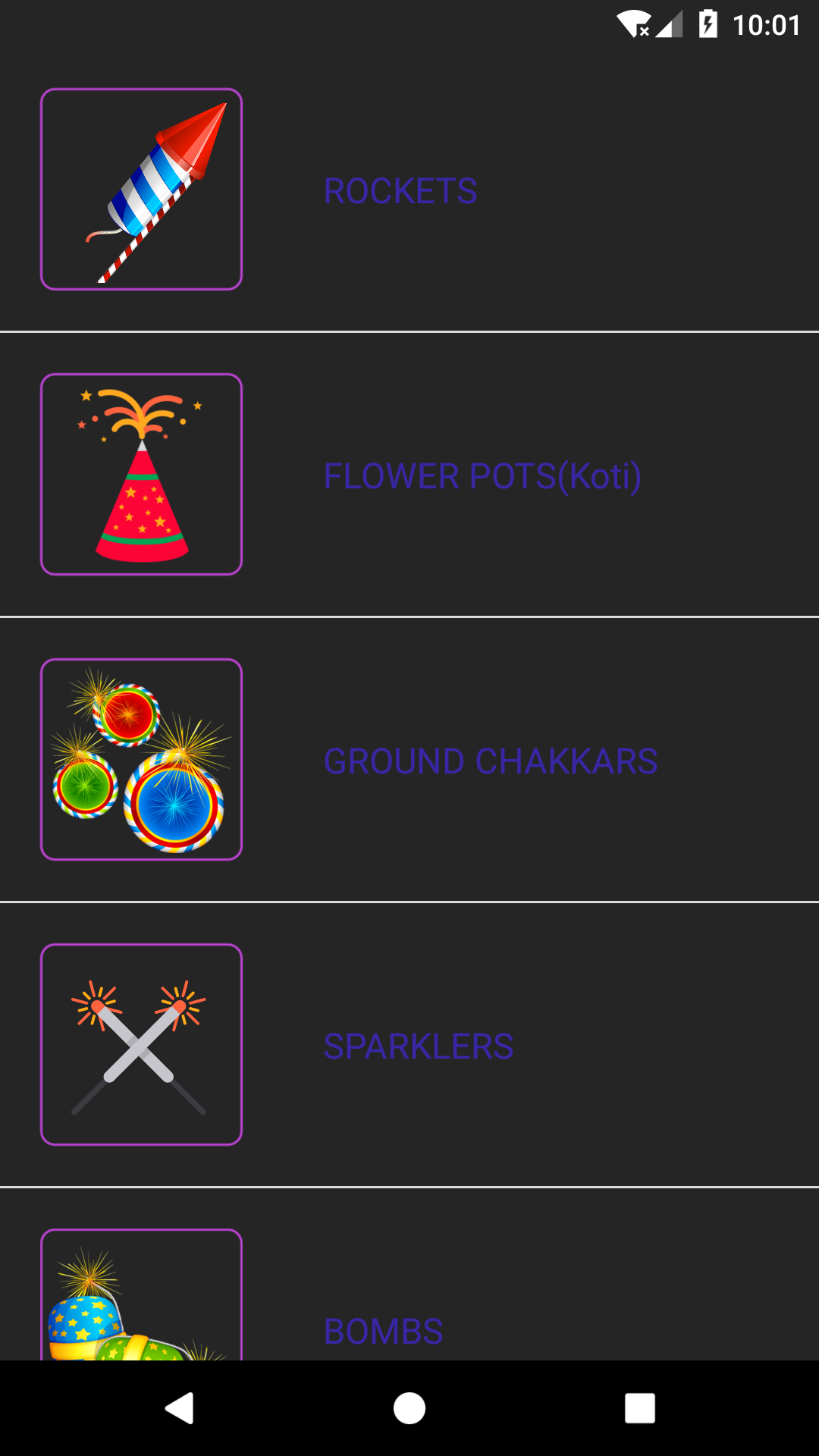Tap the battery charging indicator
Image resolution: width=819 pixels, height=1456 pixels.
[x=708, y=24]
